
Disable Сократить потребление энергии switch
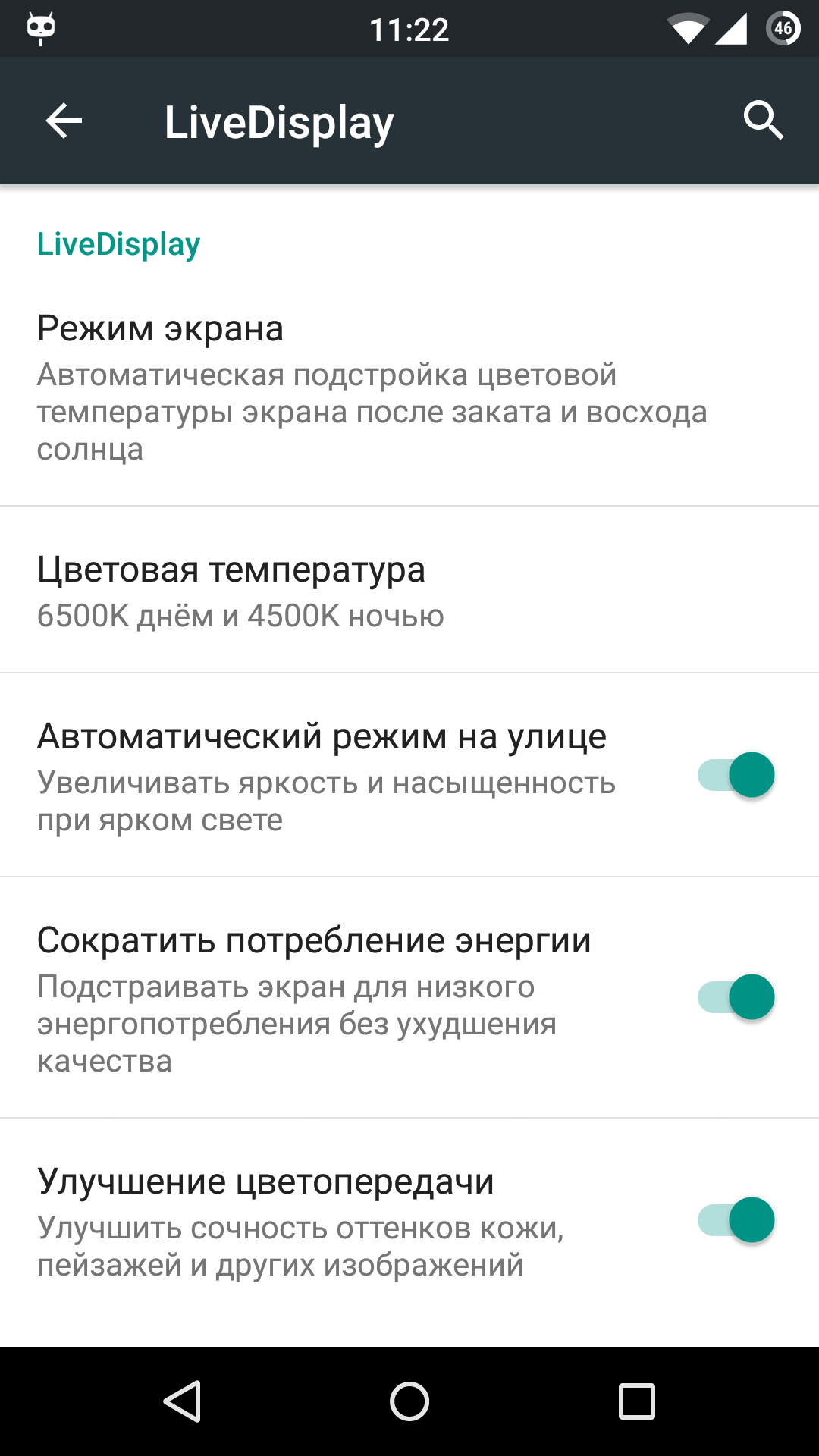pos(736,997)
